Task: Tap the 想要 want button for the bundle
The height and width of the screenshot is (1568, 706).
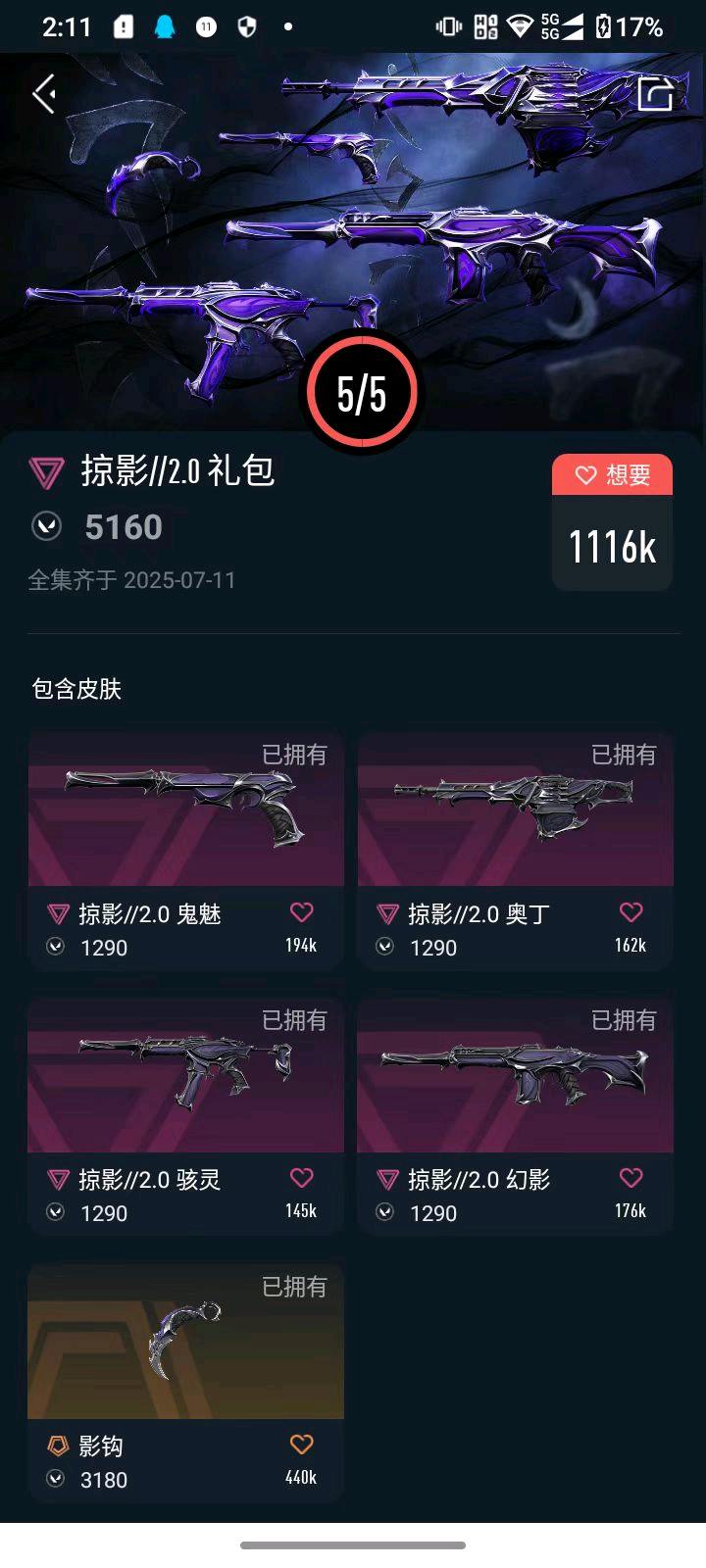Action: click(612, 475)
